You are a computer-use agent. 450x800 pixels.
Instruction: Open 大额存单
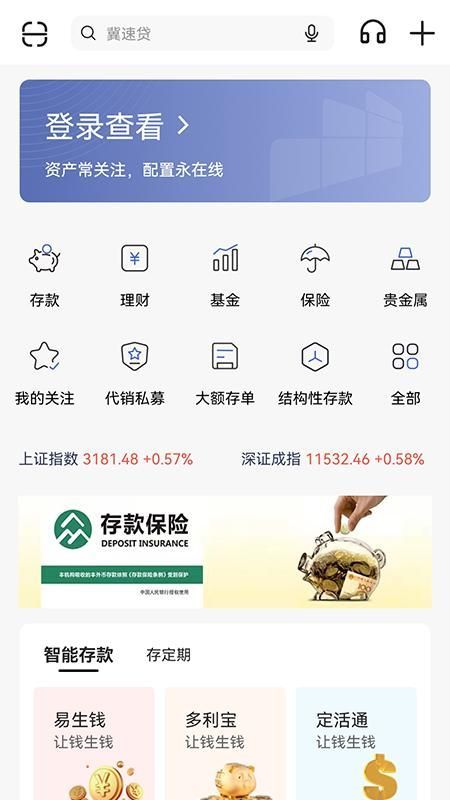225,374
